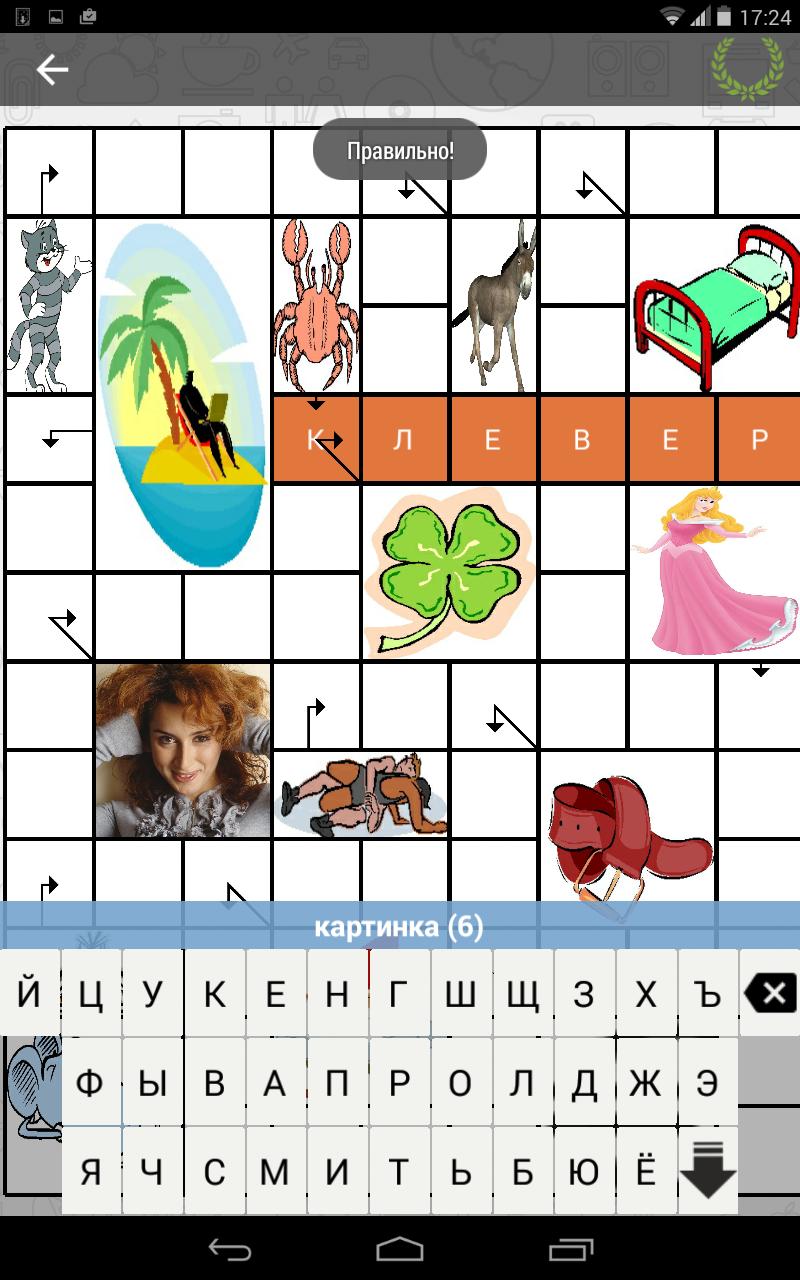Type the letter Я on keyboard
Viewport: 800px width, 1280px height.
(x=91, y=1172)
